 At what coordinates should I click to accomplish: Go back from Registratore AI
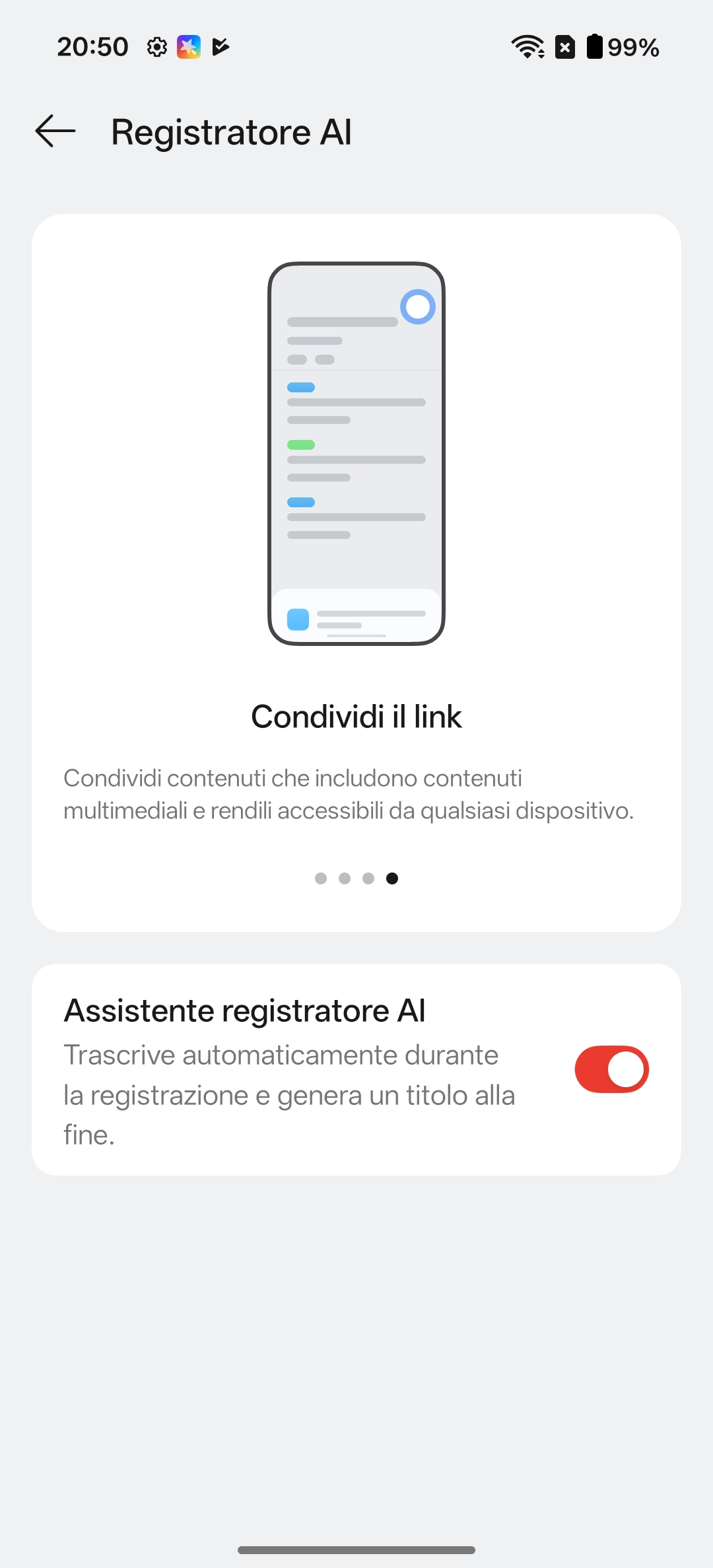pyautogui.click(x=55, y=131)
